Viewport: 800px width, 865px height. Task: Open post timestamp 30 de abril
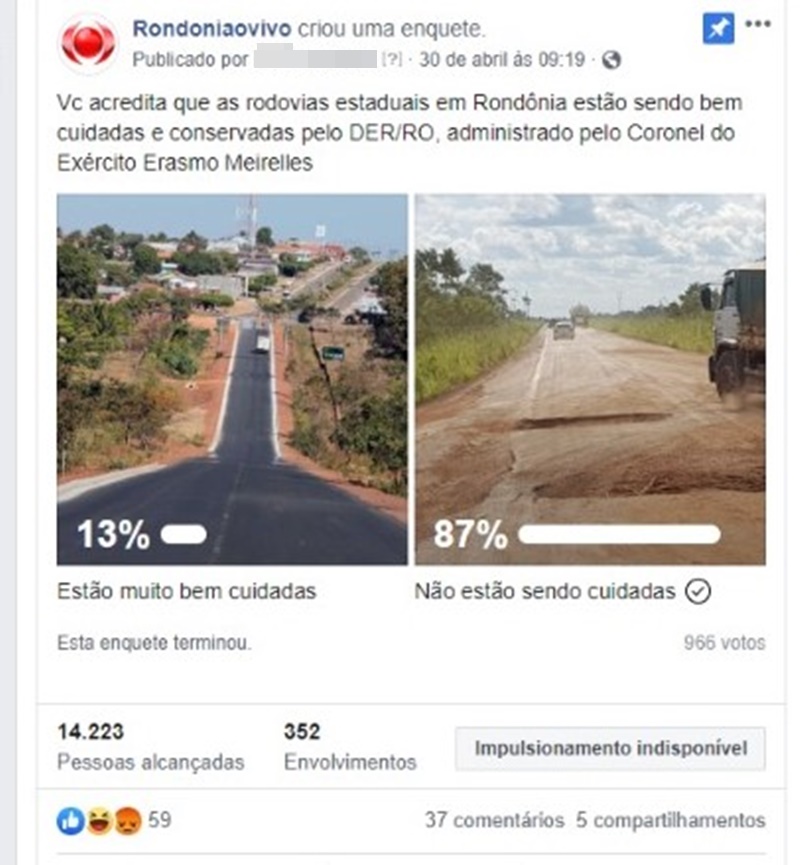(x=502, y=60)
